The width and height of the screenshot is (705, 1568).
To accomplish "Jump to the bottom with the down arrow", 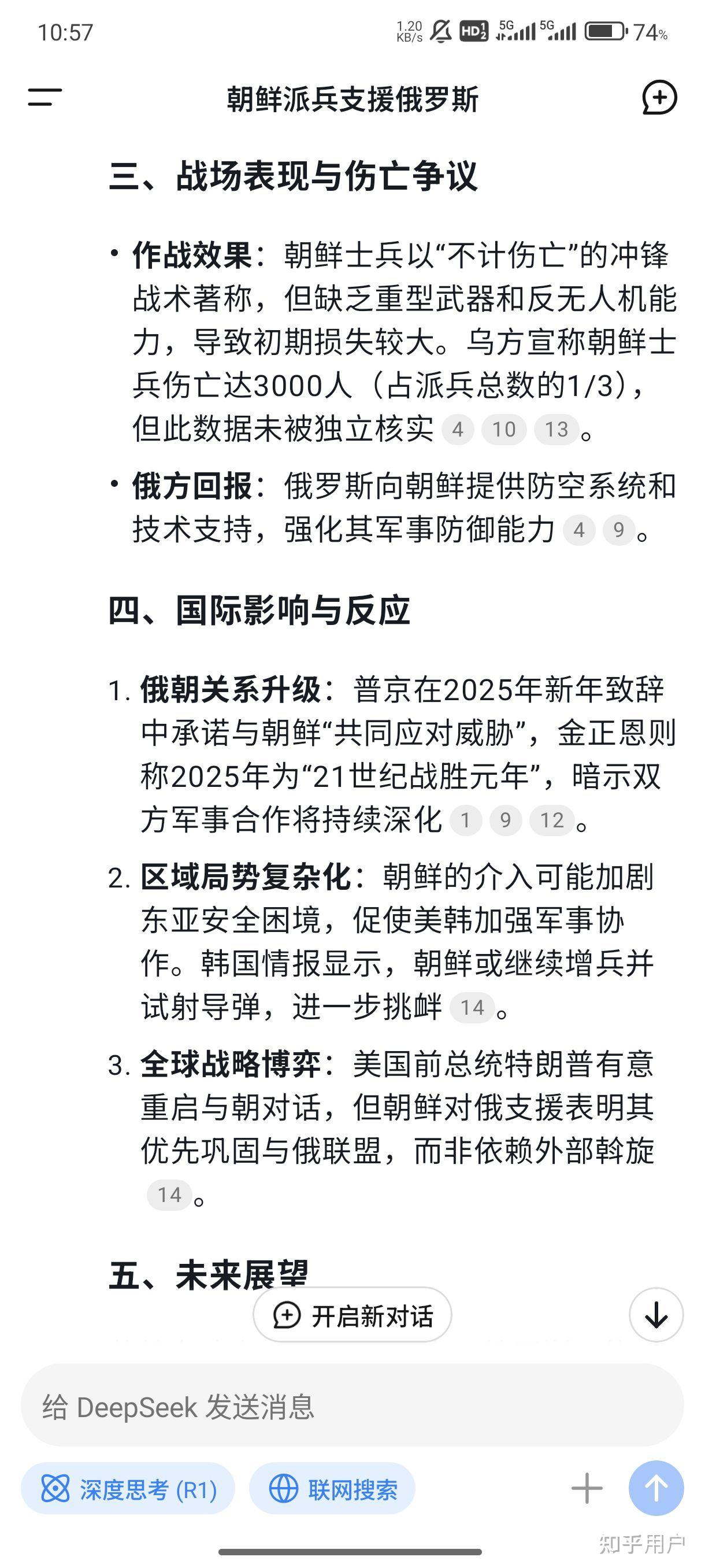I will tap(656, 1315).
